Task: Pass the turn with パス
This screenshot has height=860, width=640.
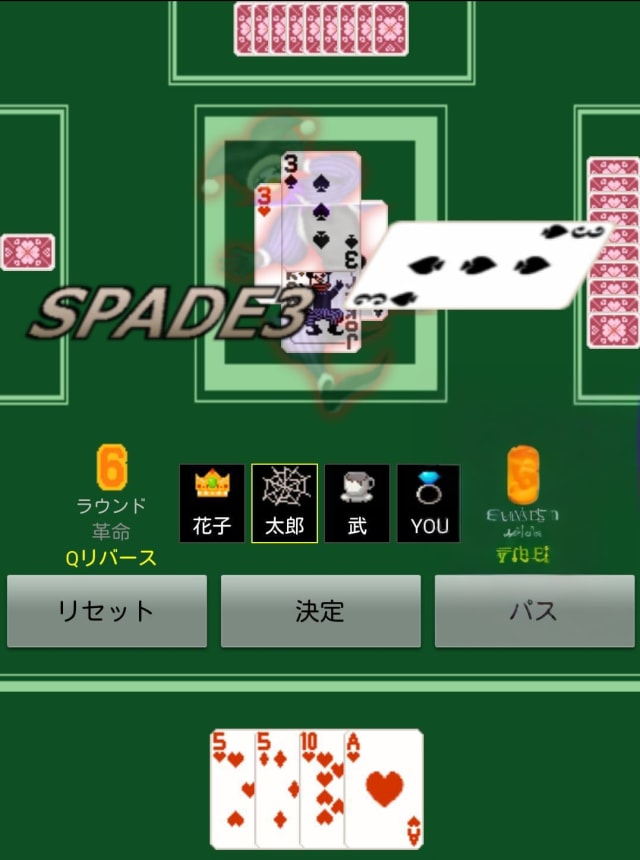Action: 534,611
